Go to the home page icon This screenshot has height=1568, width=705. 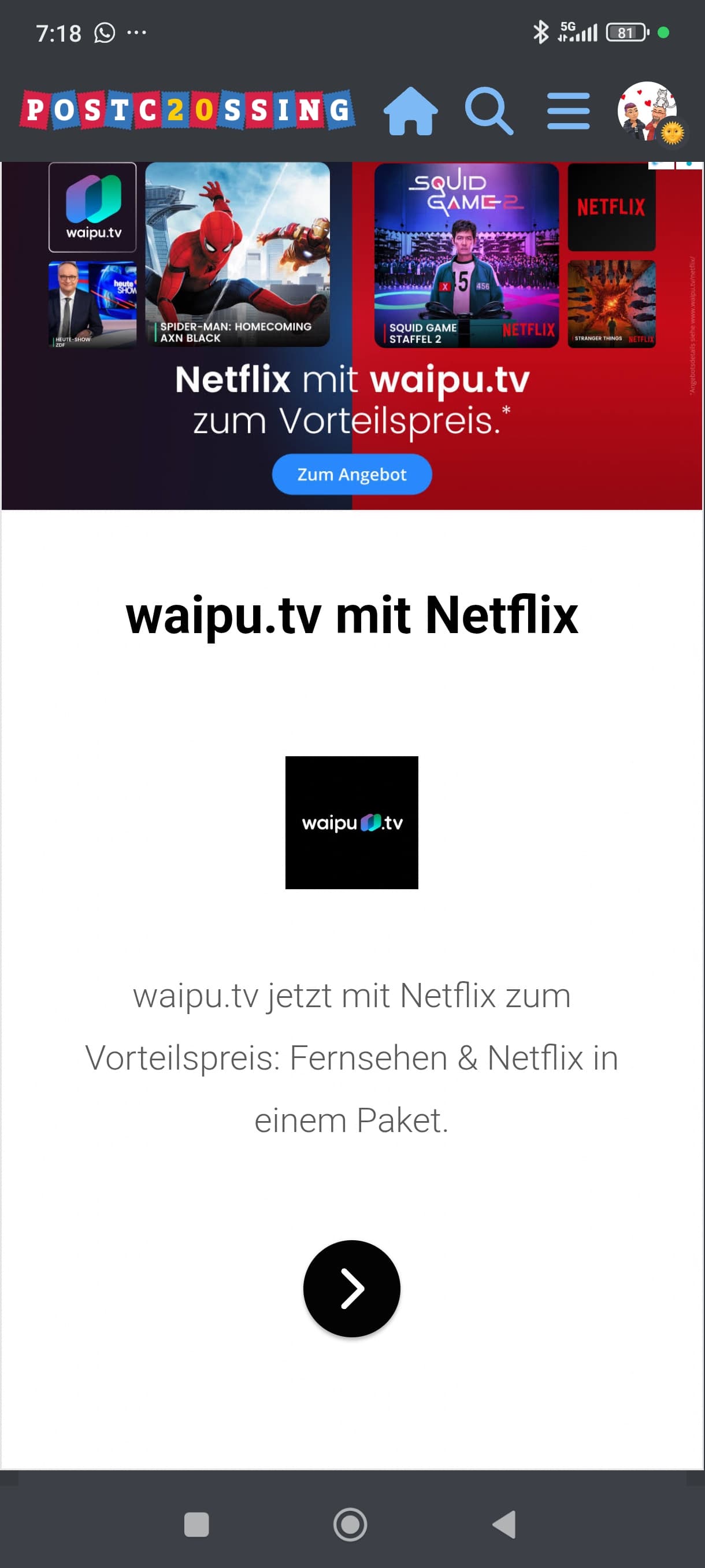[411, 111]
